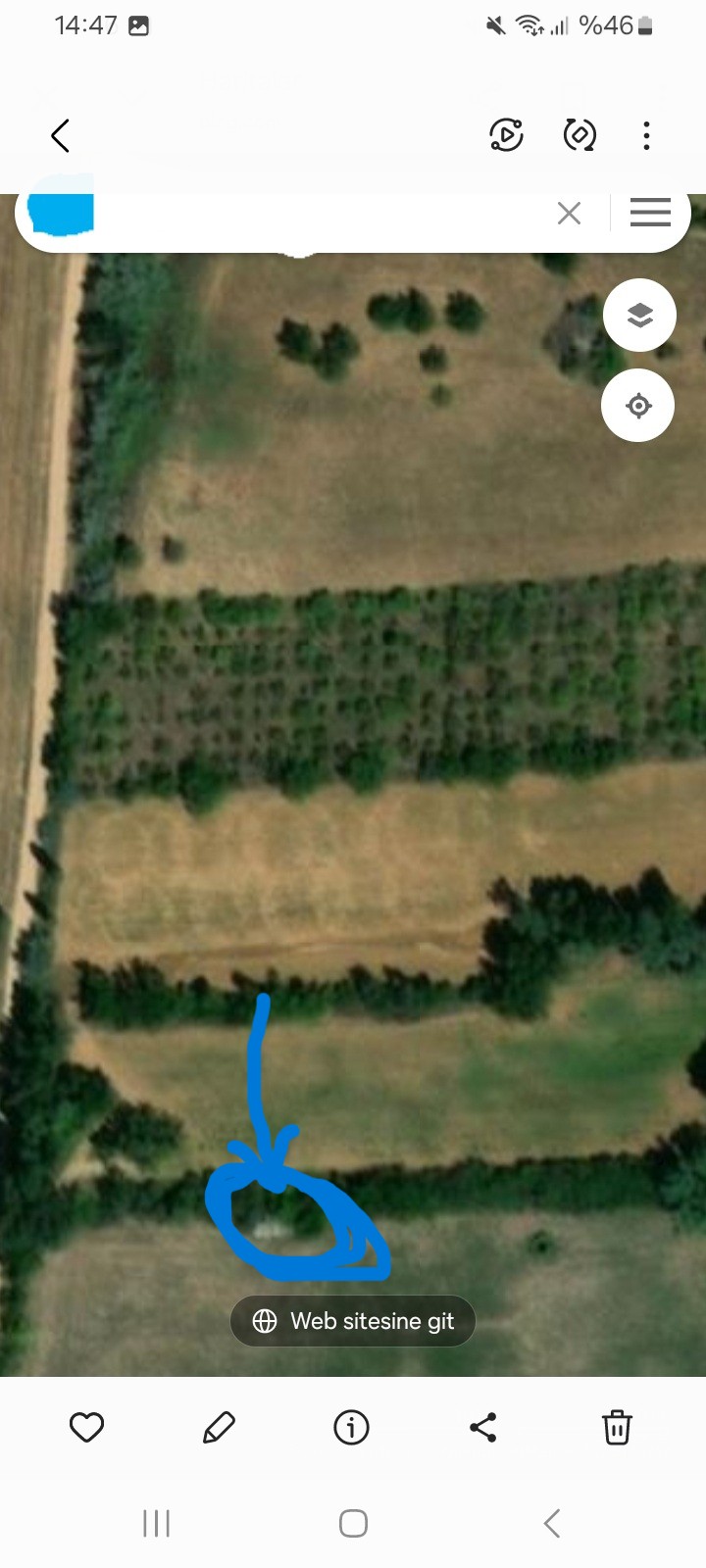Image resolution: width=706 pixels, height=1568 pixels.
Task: Tap the remaster rotate icon
Action: click(x=580, y=135)
